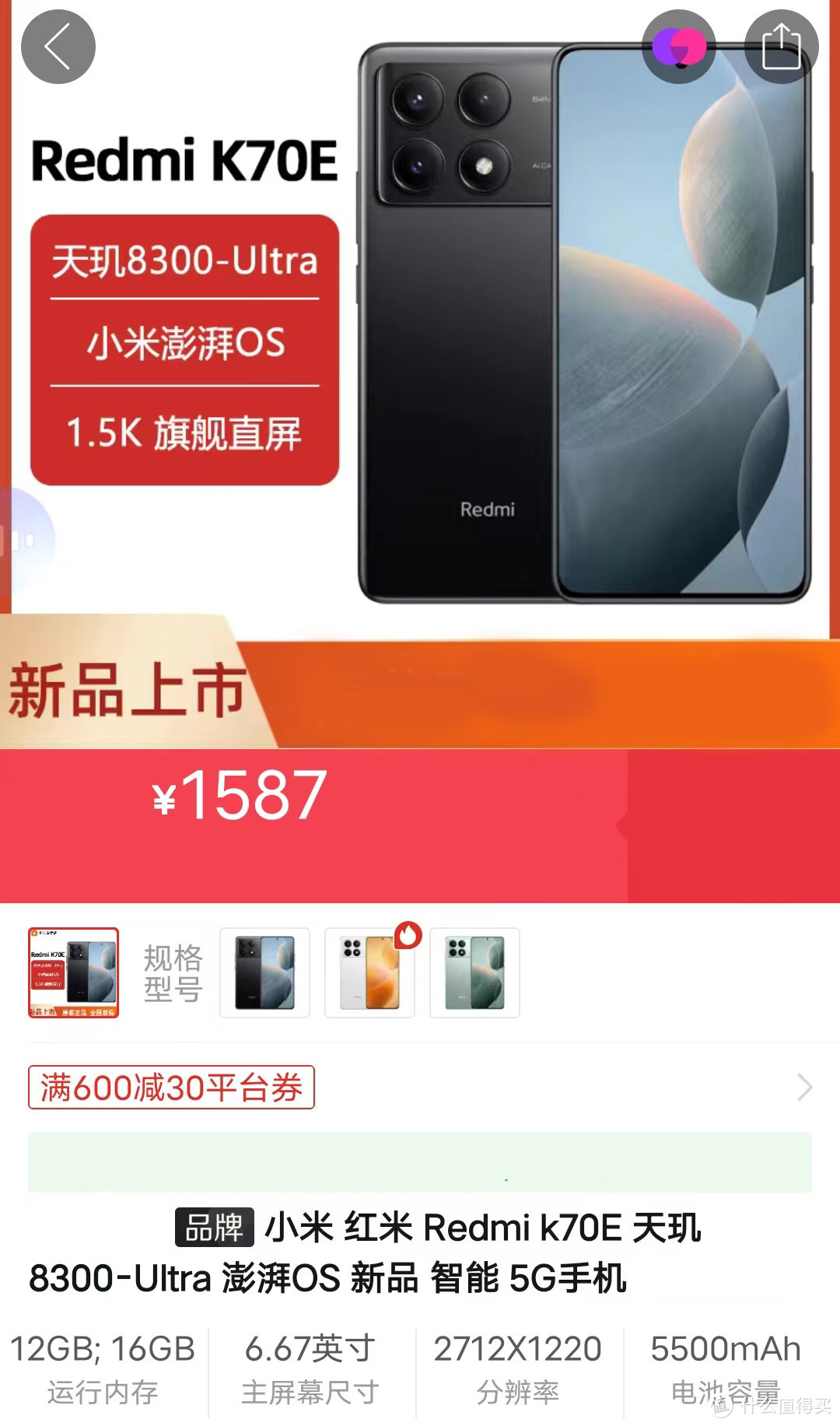Go back using the top-left arrow
840x1426 pixels.
pyautogui.click(x=58, y=47)
